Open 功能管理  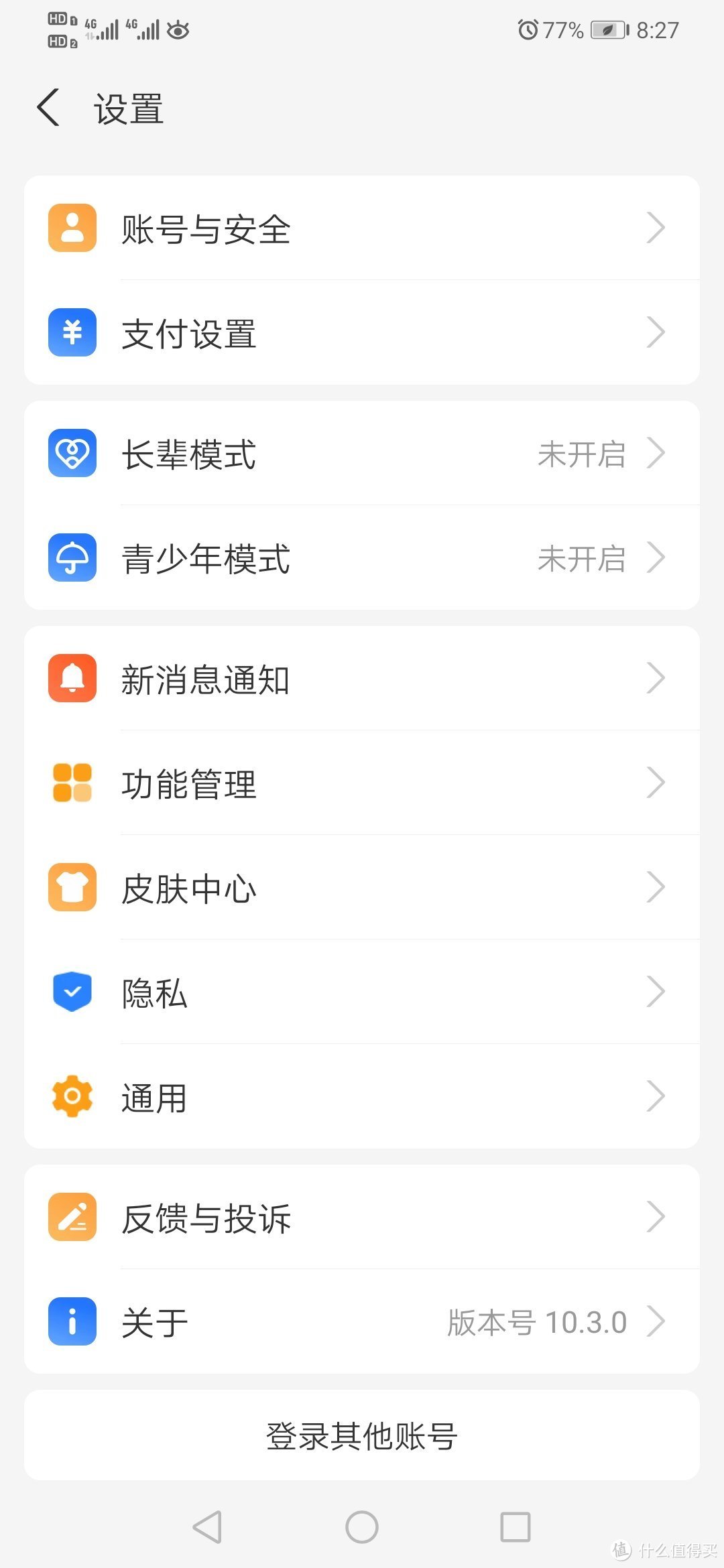362,783
